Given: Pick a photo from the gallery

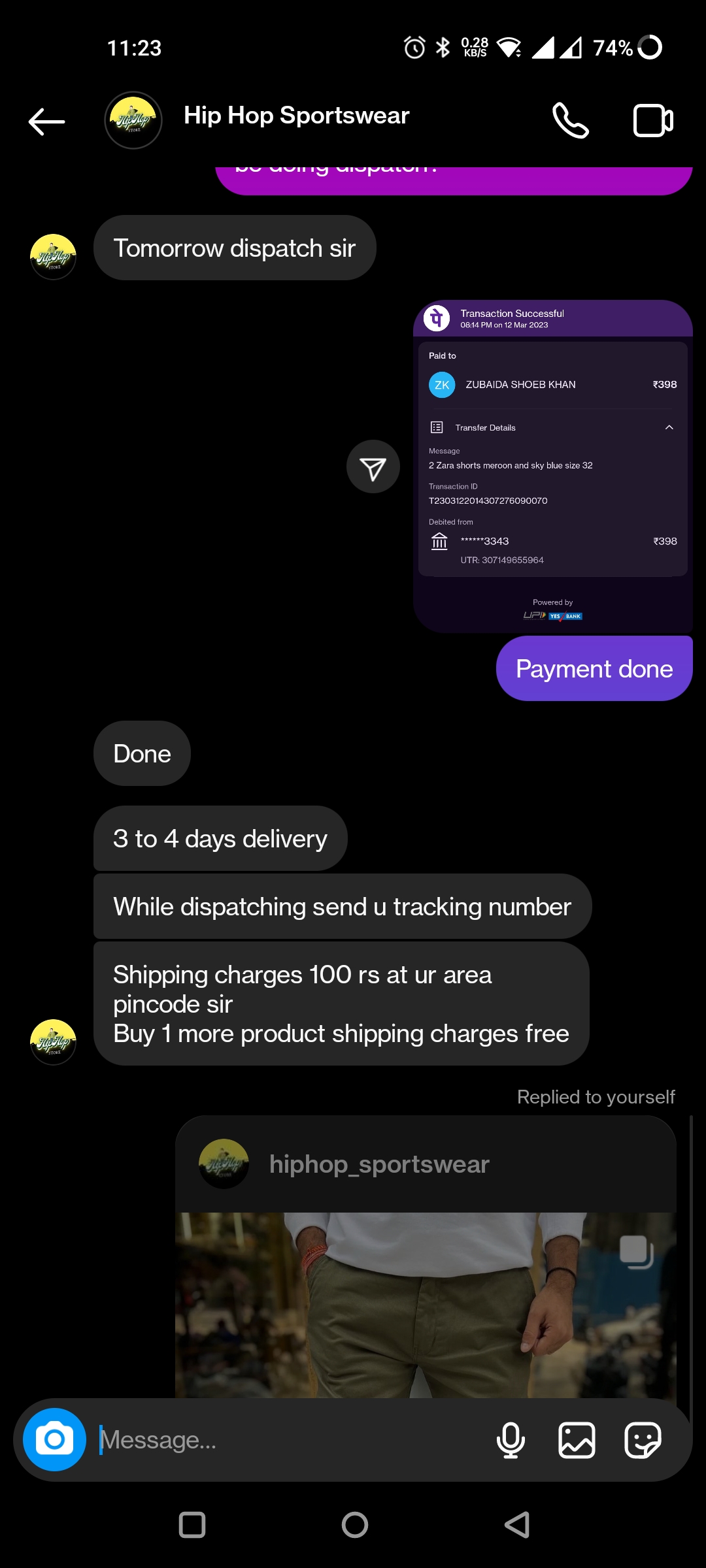Looking at the screenshot, I should [577, 1440].
